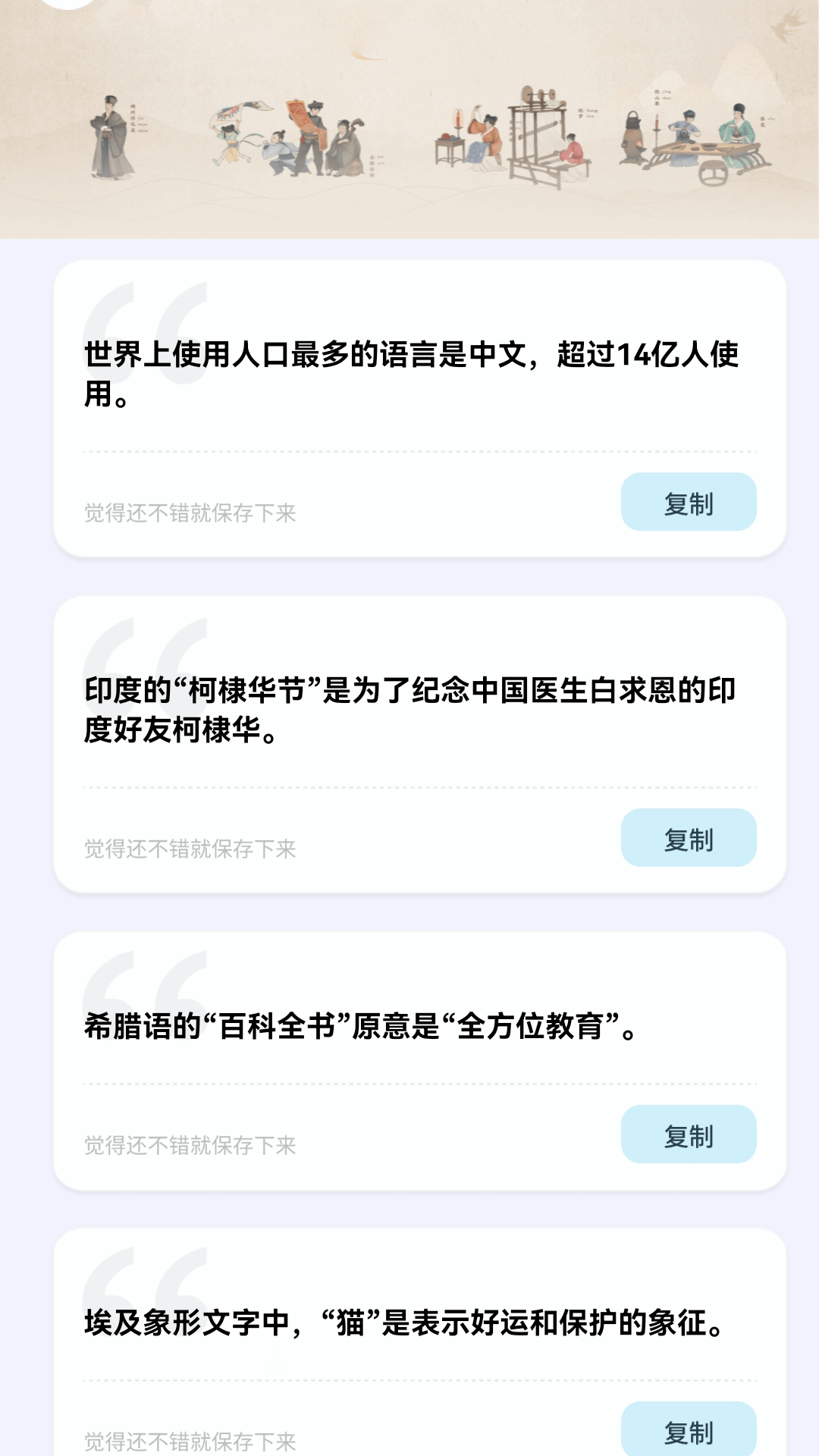Screen dimensions: 819x1456
Task: Select the fact text about 14亿 Chinese speakers
Action: pyautogui.click(x=409, y=372)
